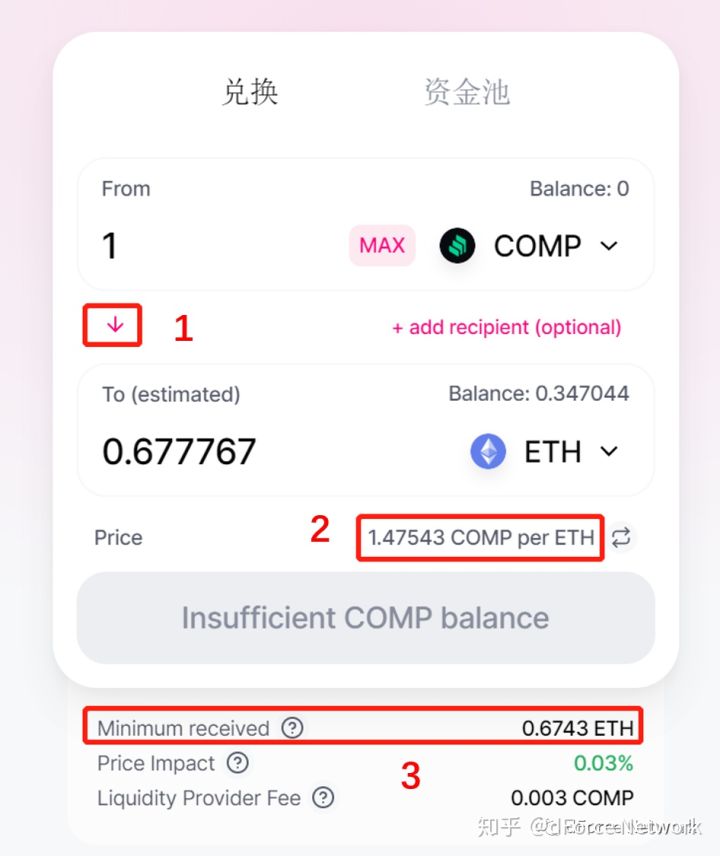The height and width of the screenshot is (856, 720).
Task: Open the ETH token dropdown
Action: pyautogui.click(x=545, y=452)
